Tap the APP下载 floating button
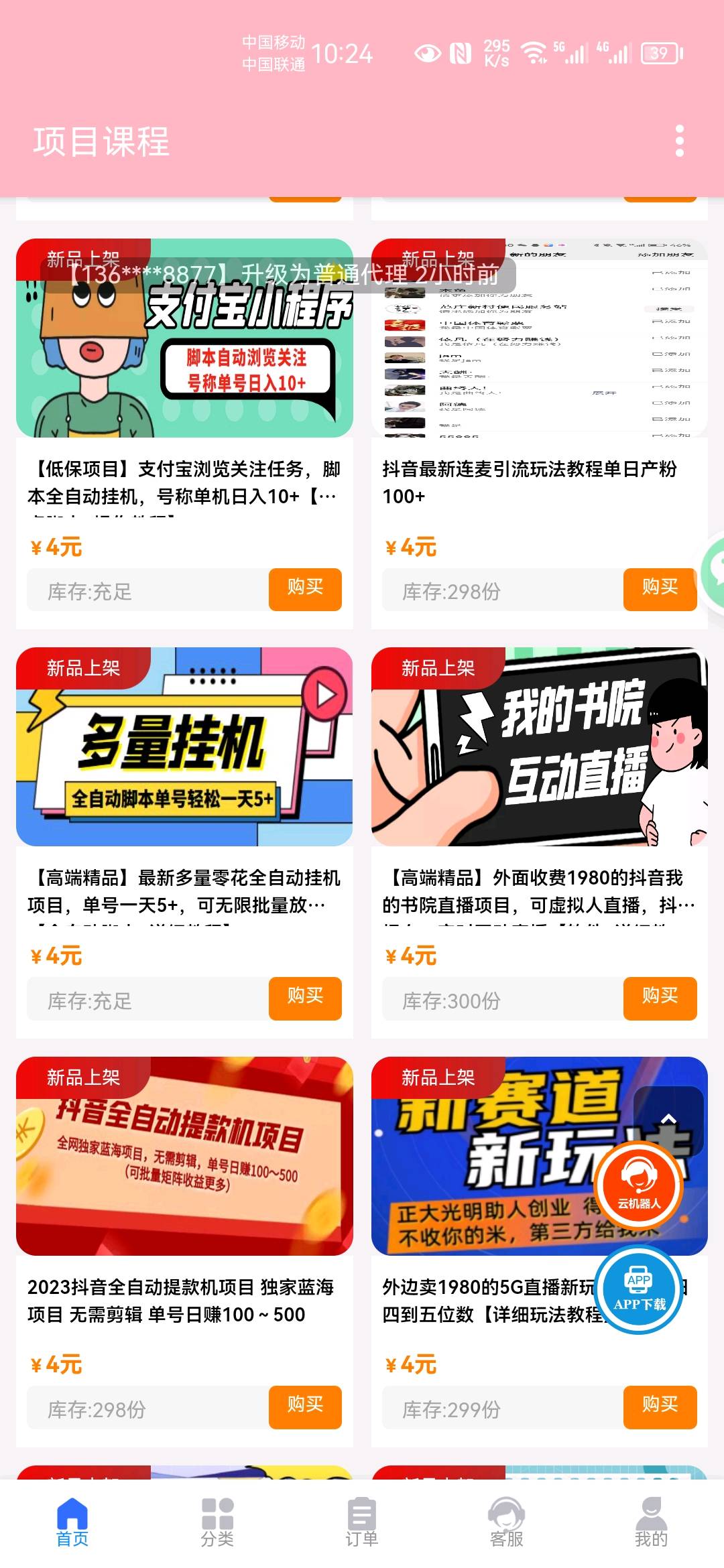Screen dimensions: 724x1568 [x=639, y=1290]
